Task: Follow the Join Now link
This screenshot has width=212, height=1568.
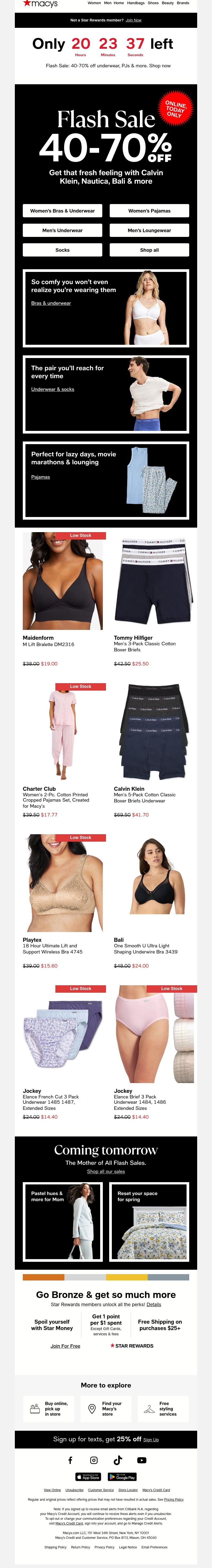Action: click(x=133, y=20)
